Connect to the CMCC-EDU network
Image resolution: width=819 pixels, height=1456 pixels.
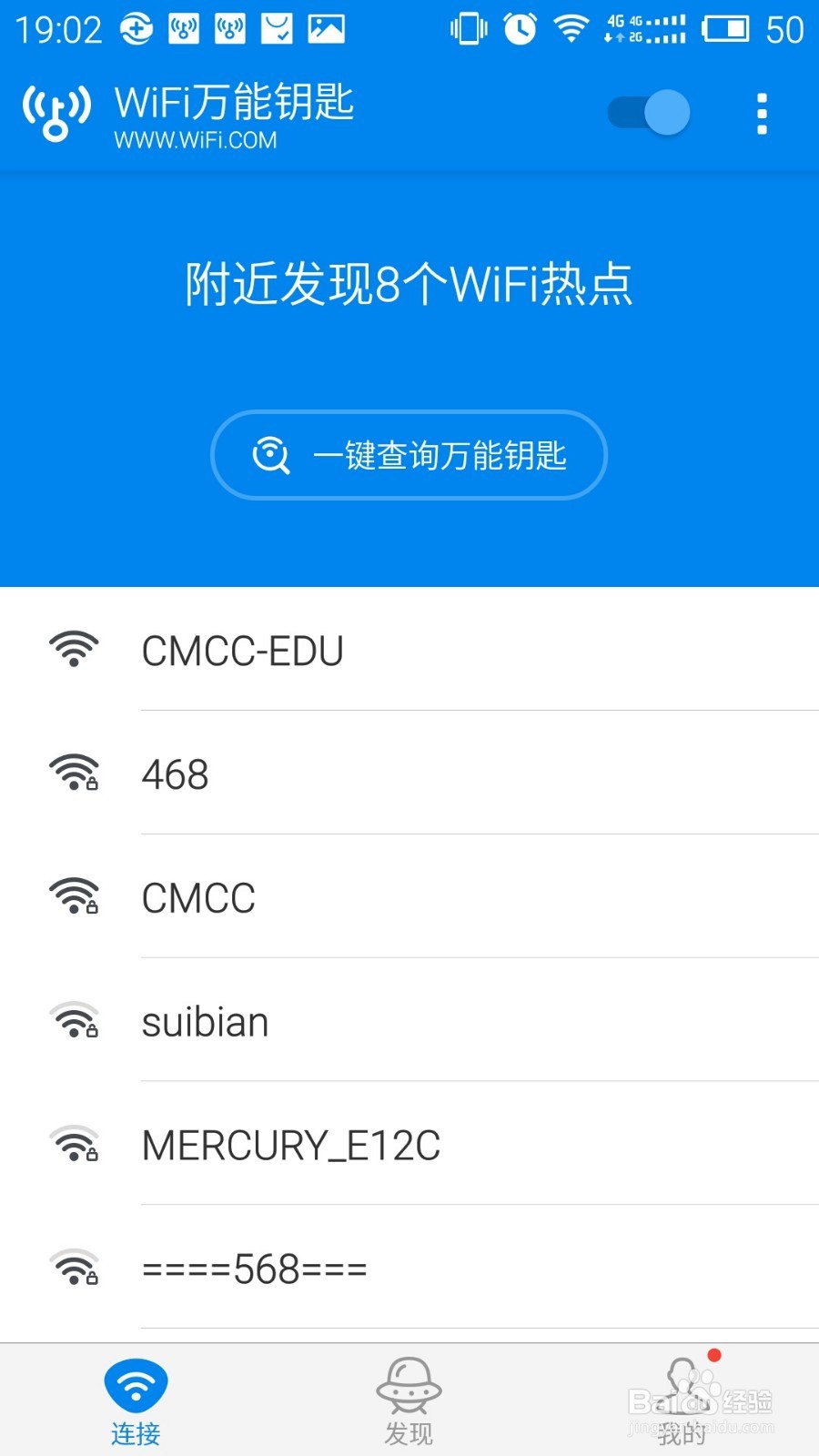click(x=409, y=650)
